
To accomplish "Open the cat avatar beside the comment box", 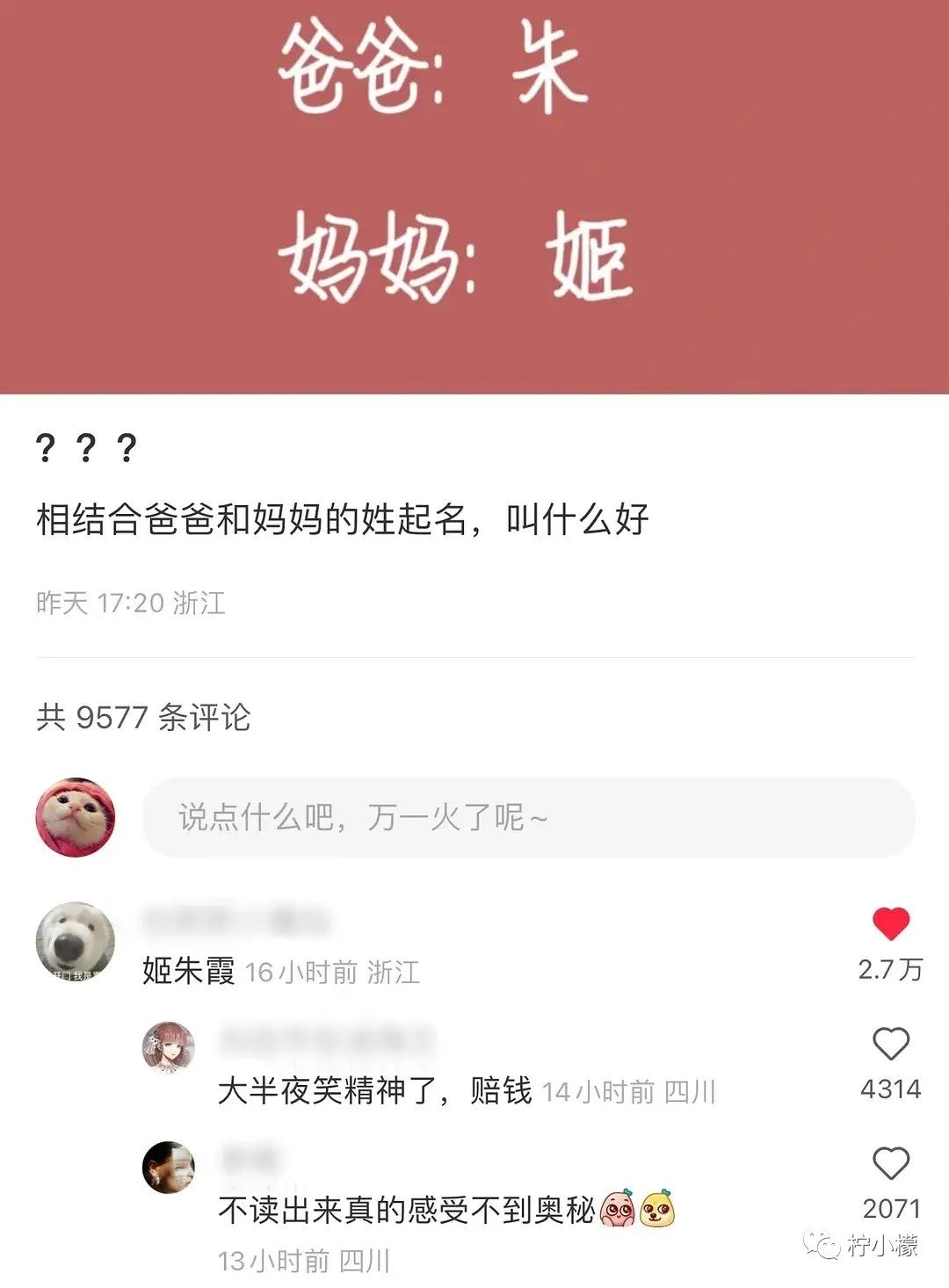I will point(76,815).
